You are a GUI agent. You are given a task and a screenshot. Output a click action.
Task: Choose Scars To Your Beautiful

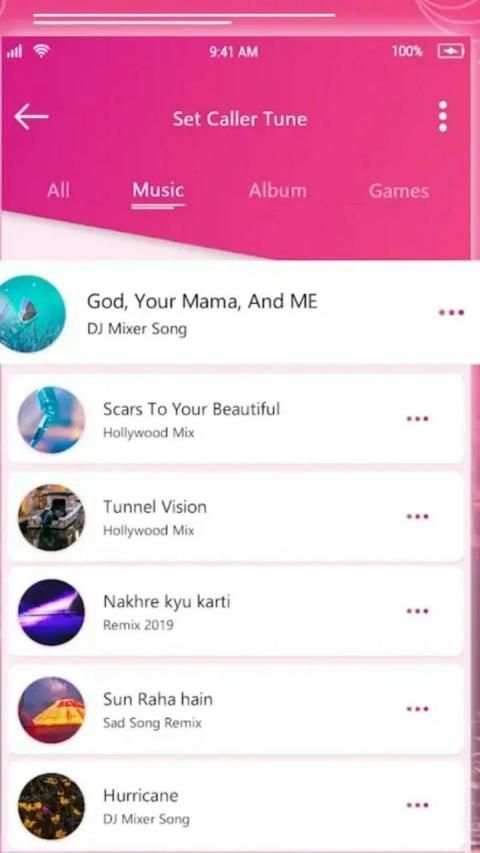pos(236,419)
